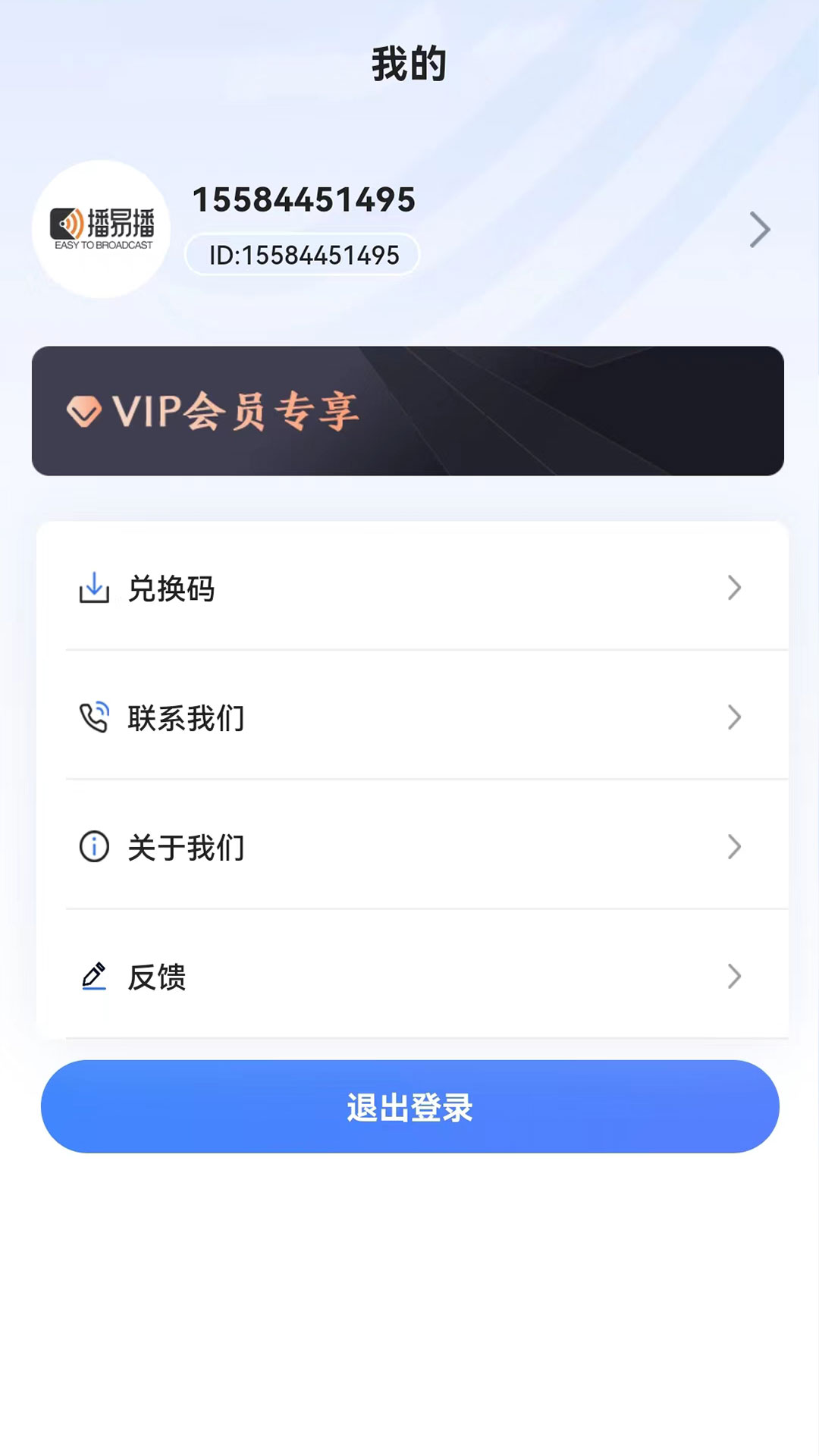The width and height of the screenshot is (819, 1456).
Task: Expand 联系我们 using its chevron
Action: (x=733, y=718)
